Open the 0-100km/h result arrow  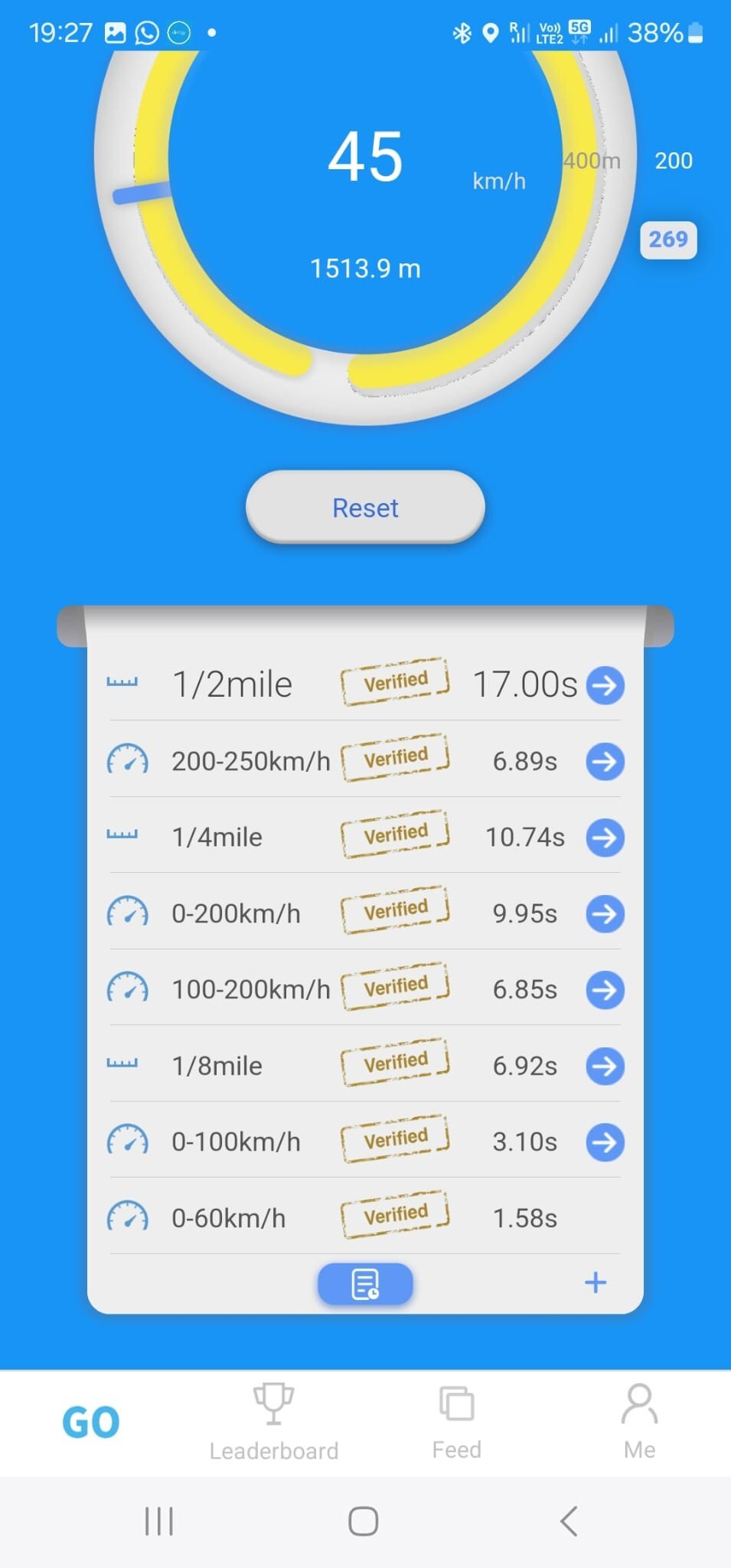click(x=605, y=1142)
